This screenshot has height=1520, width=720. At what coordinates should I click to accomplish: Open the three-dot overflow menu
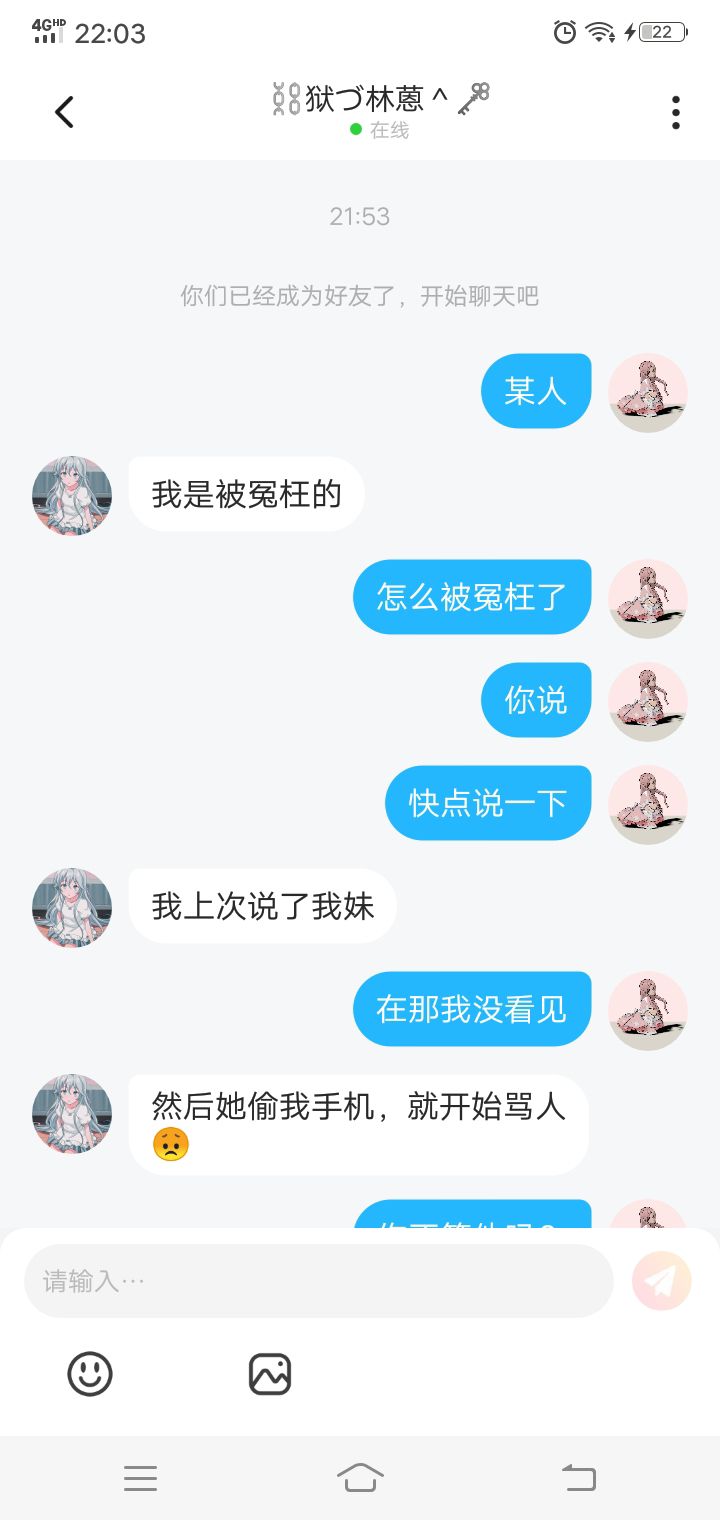coord(676,112)
